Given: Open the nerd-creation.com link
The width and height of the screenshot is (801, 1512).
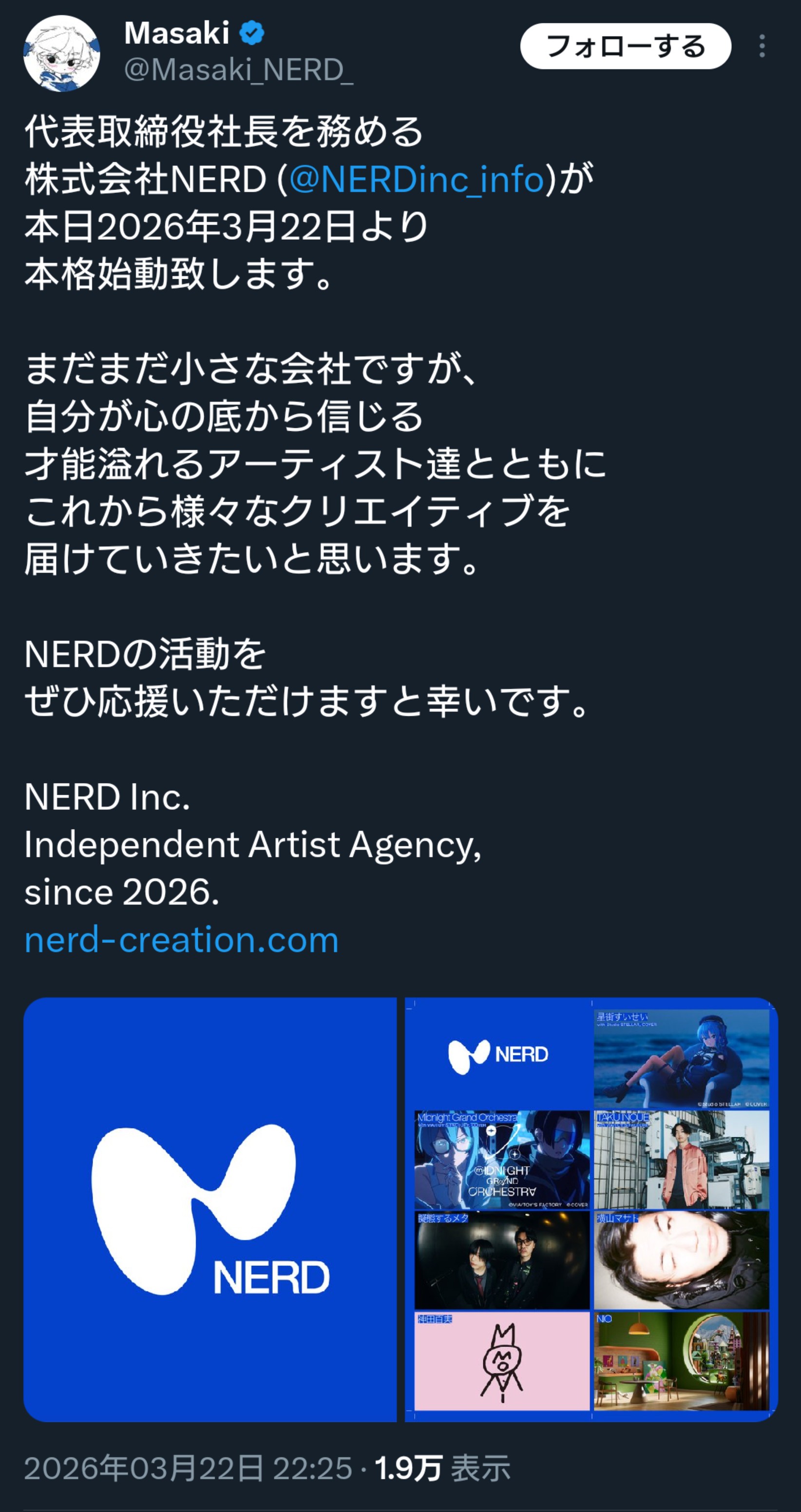Looking at the screenshot, I should point(181,940).
